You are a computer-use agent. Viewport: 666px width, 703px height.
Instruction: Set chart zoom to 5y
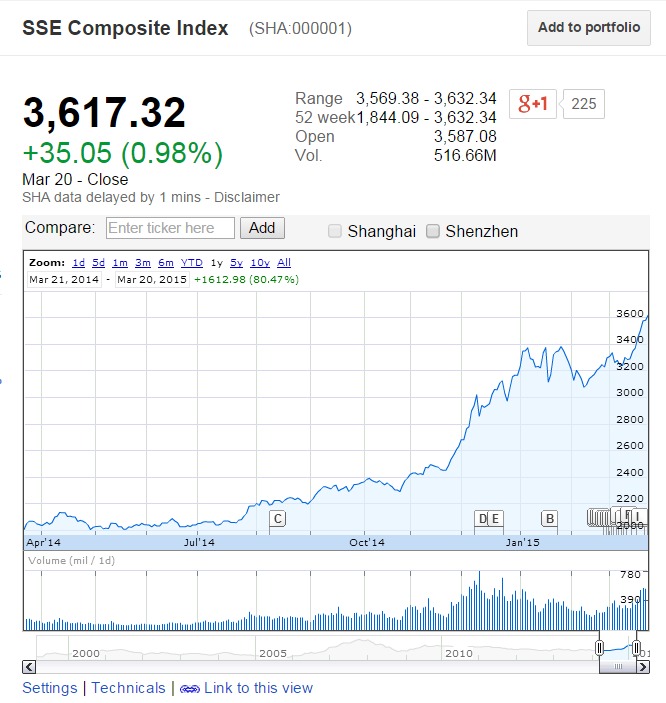(x=236, y=263)
